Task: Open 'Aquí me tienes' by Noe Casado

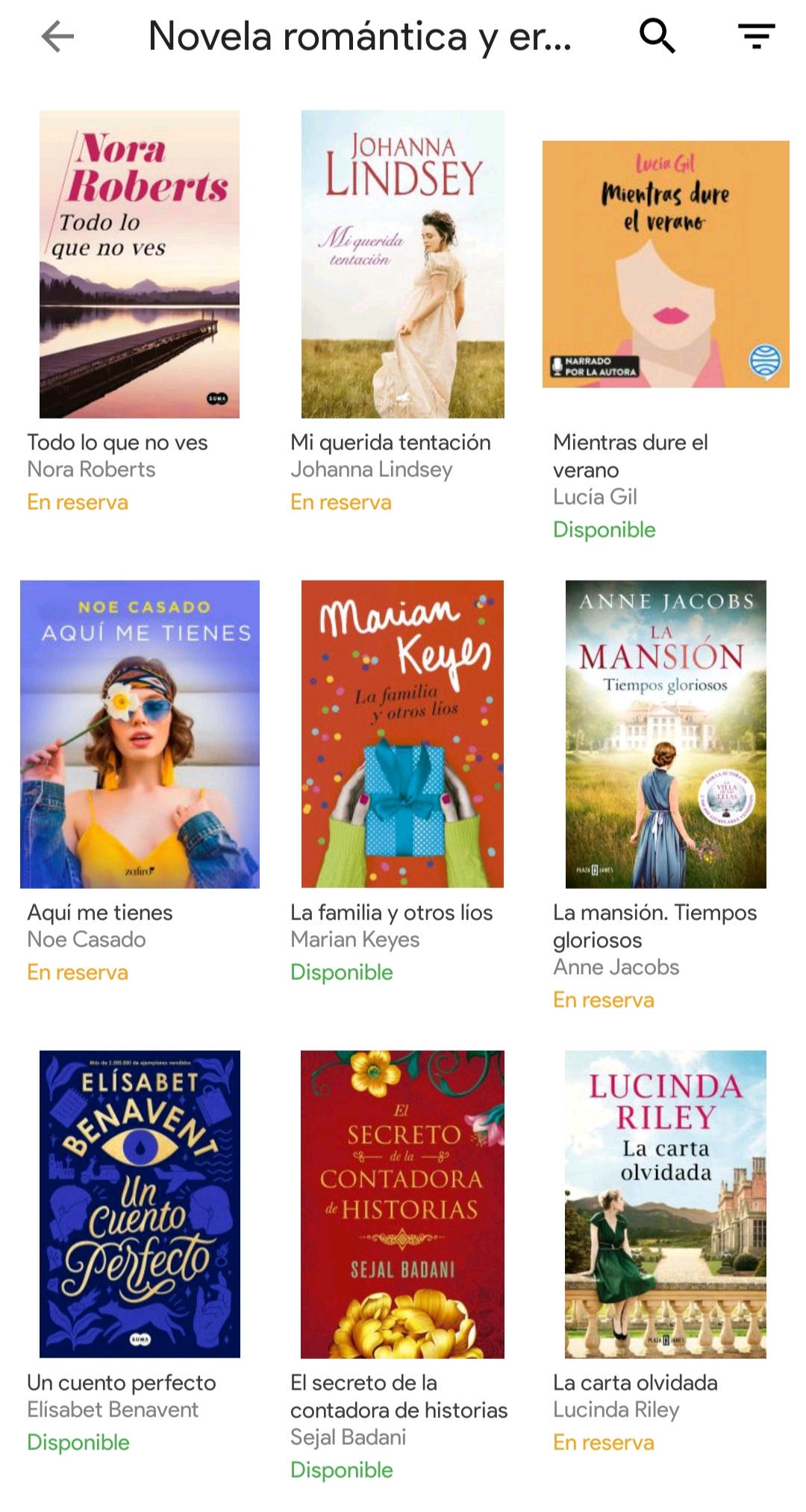Action: click(x=140, y=734)
